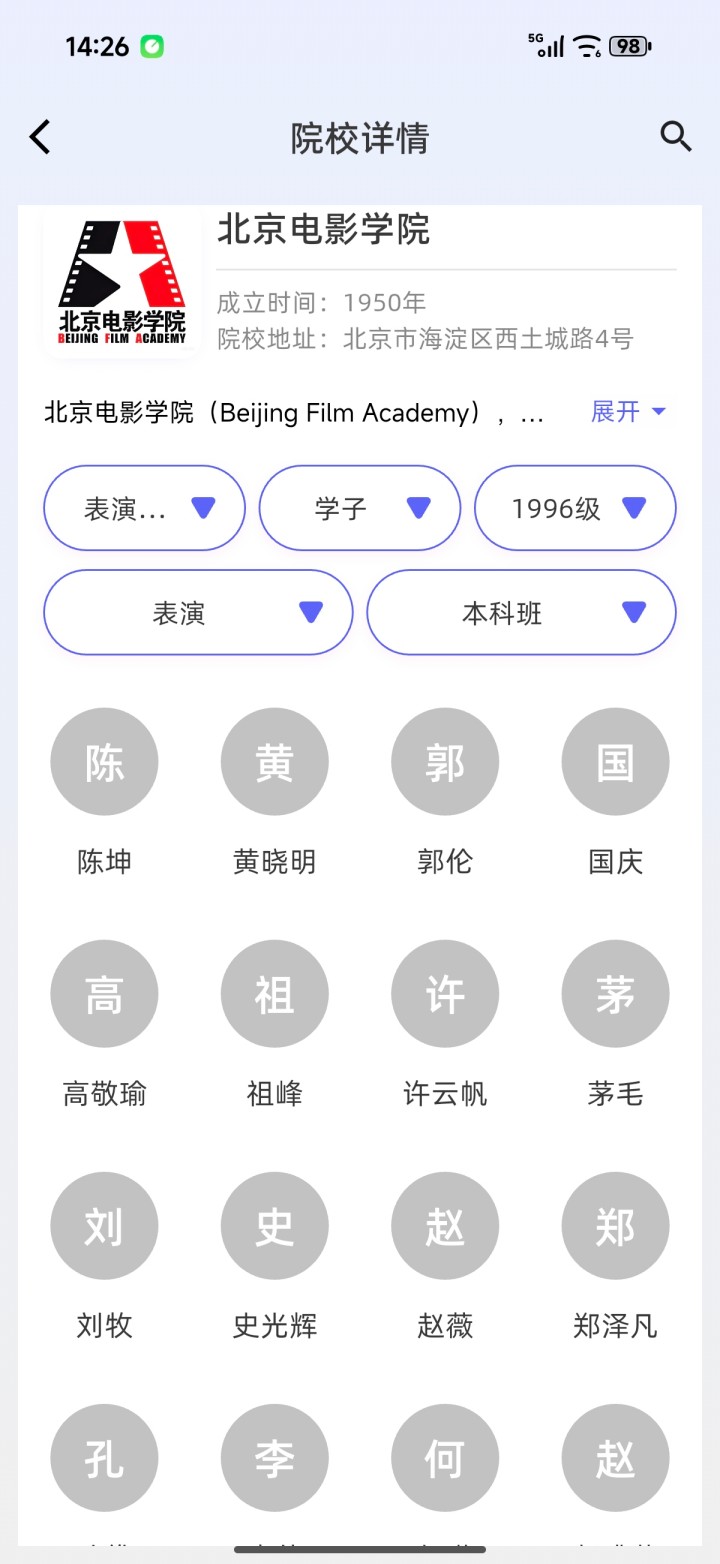Open 祖峰's profile avatar

(274, 993)
